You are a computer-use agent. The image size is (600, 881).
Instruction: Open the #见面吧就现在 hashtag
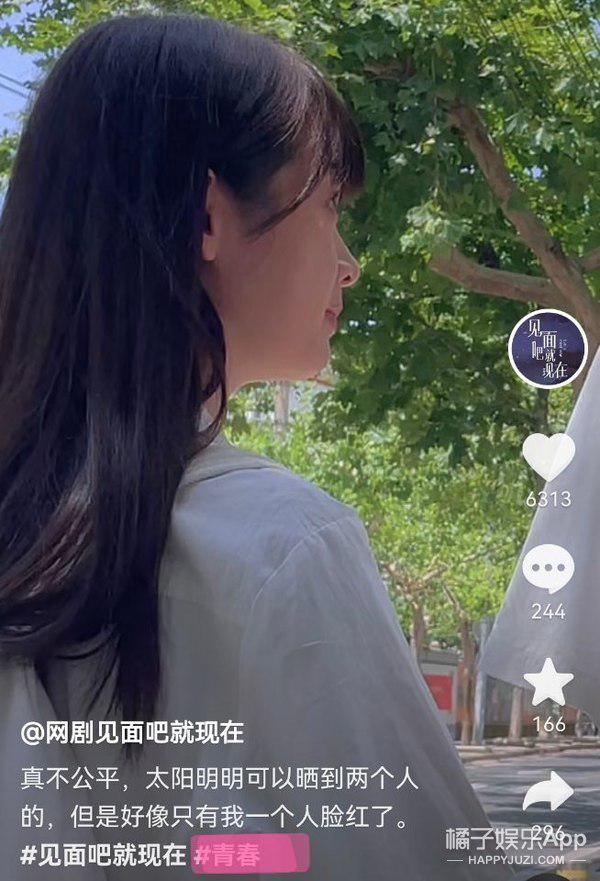(x=103, y=854)
